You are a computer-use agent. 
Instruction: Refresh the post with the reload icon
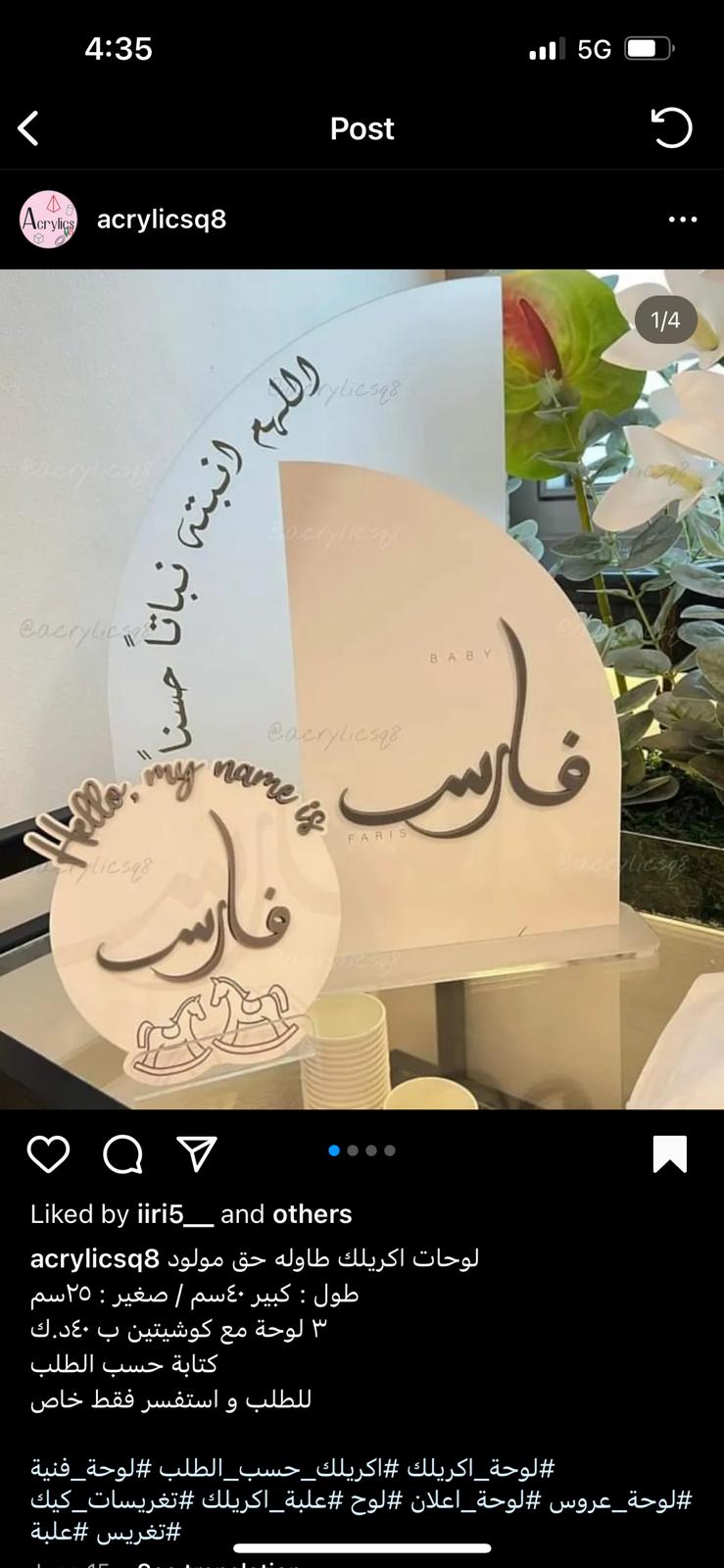pyautogui.click(x=671, y=128)
